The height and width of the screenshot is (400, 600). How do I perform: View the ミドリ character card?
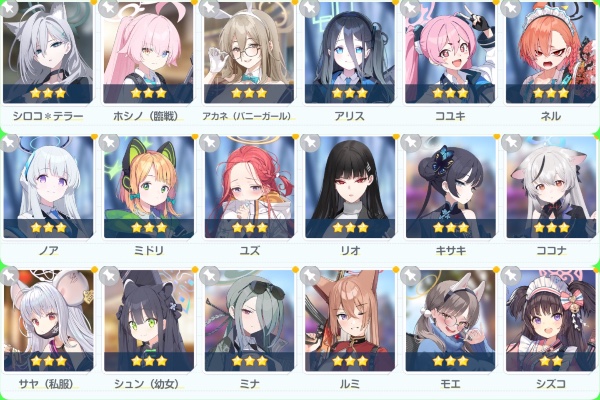pos(148,185)
